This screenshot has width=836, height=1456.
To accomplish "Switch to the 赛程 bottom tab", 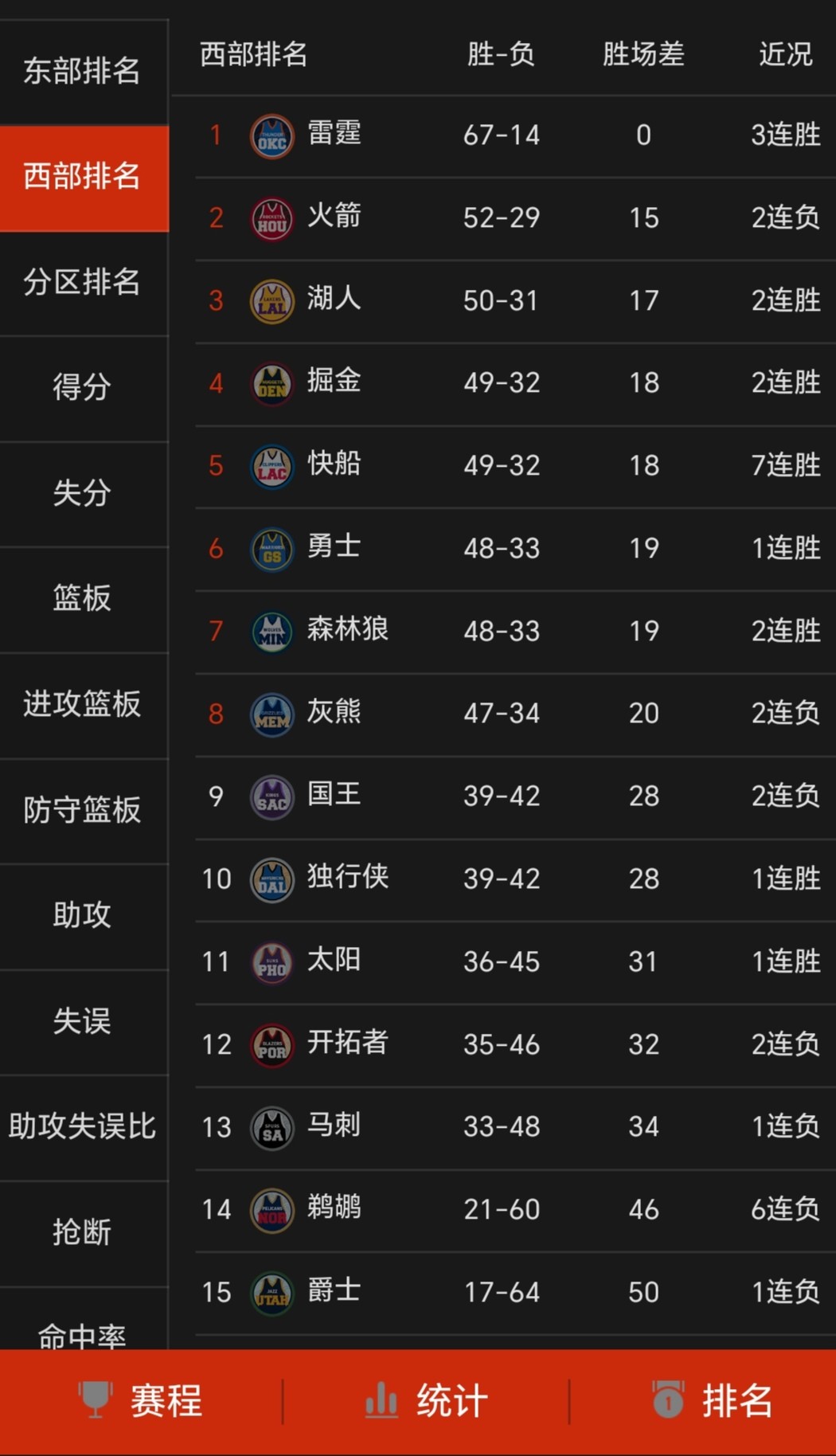I will pyautogui.click(x=141, y=1402).
